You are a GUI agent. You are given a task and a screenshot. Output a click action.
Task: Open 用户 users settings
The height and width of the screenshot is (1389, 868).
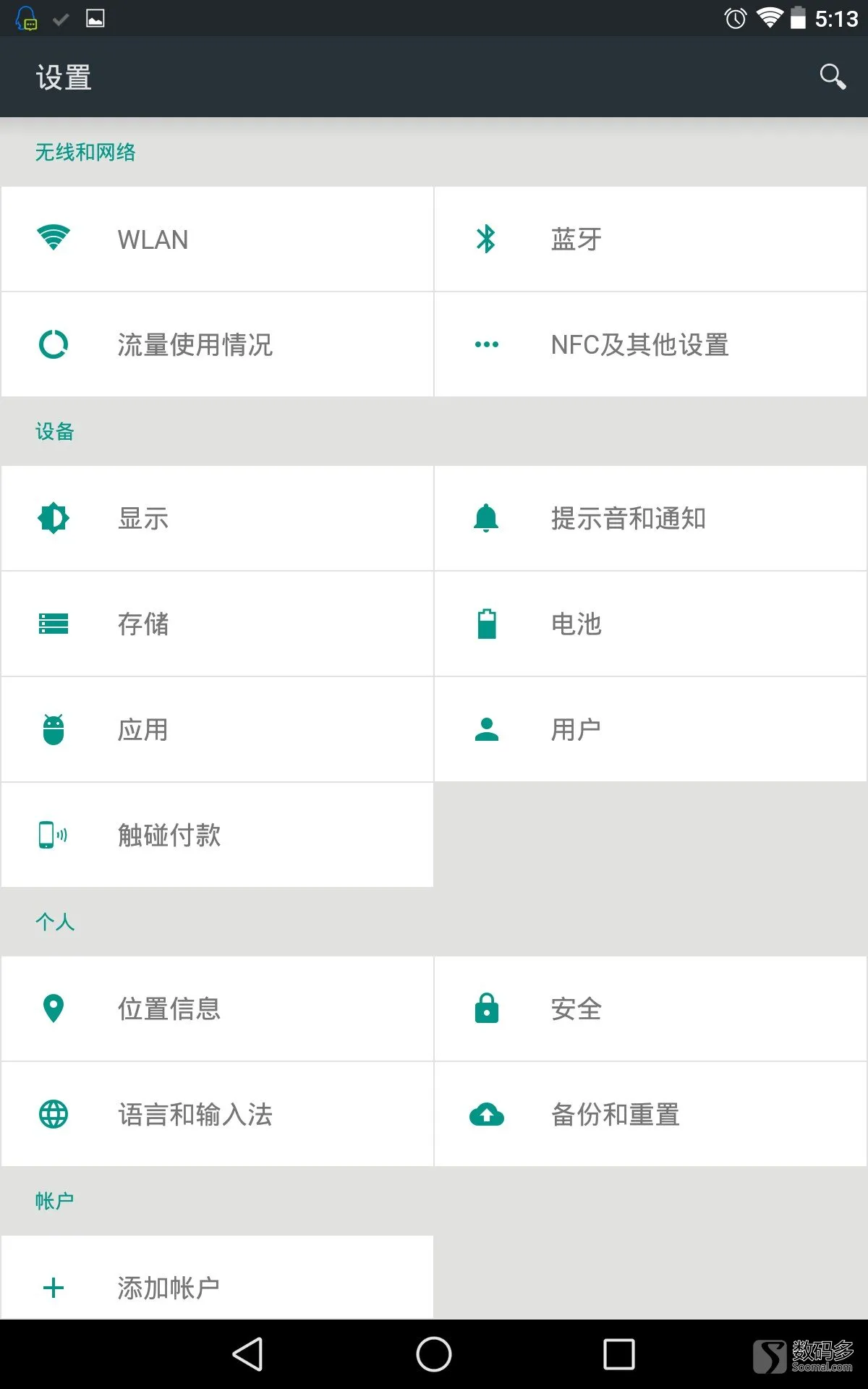(650, 729)
